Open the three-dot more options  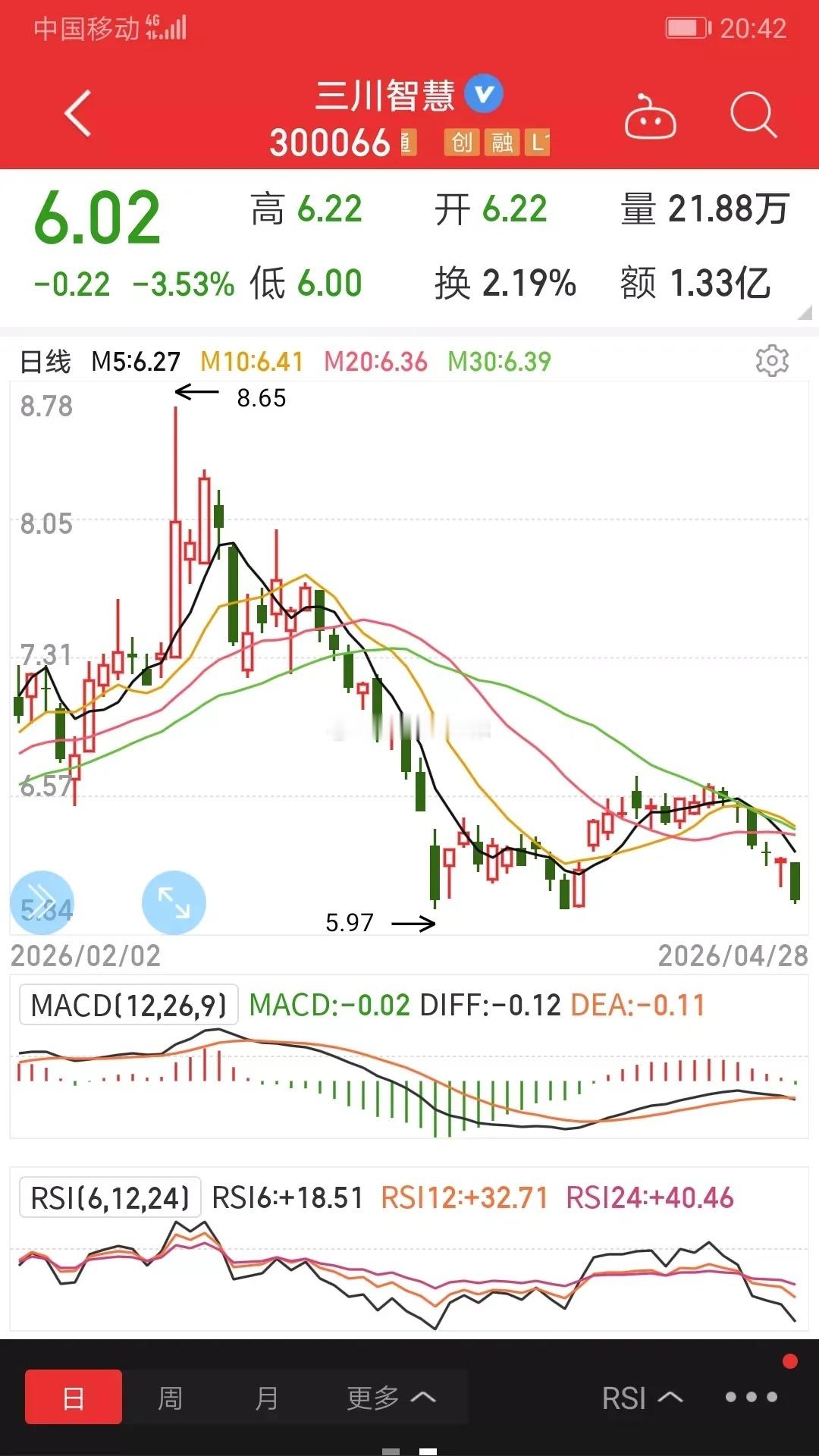coord(751,1397)
